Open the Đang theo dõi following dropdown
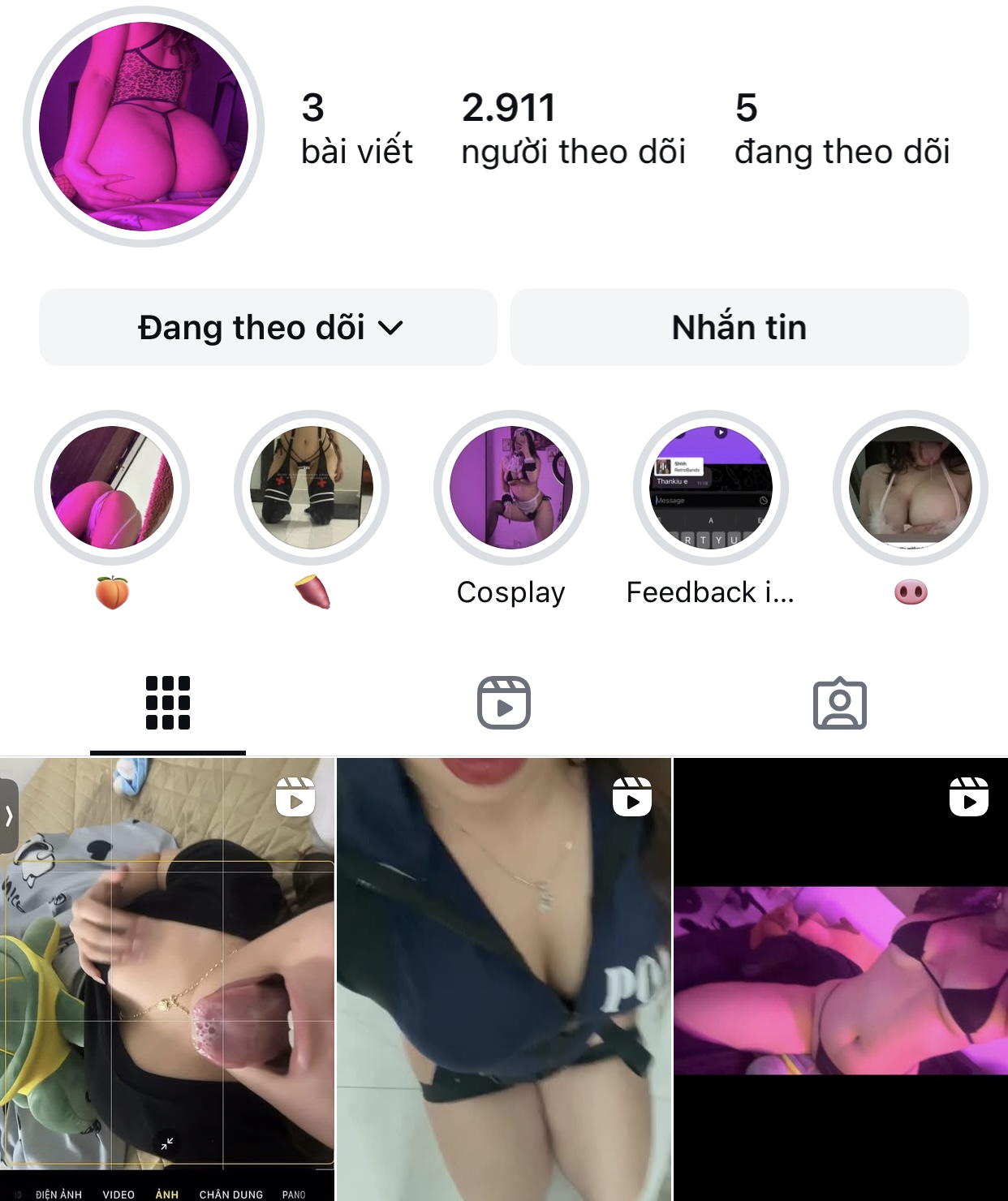 click(268, 328)
